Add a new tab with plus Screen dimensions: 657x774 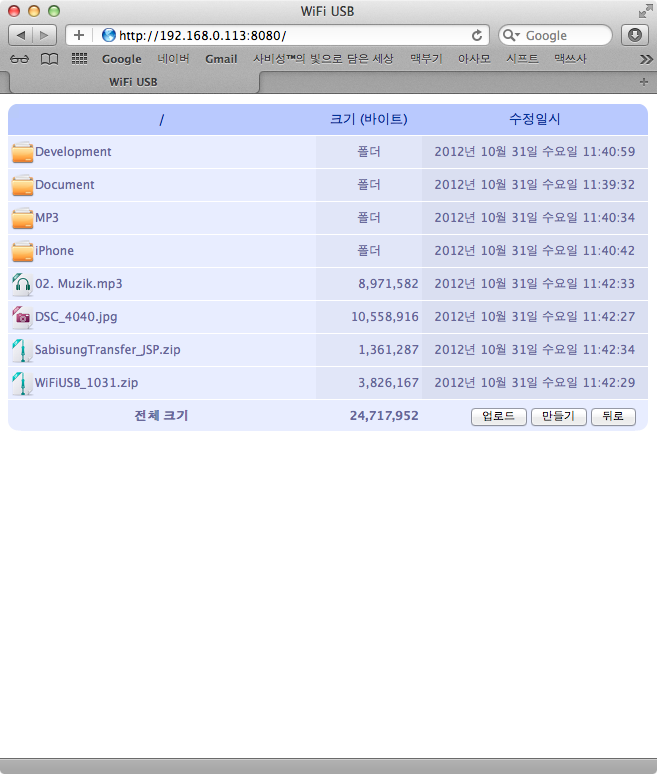coord(643,81)
